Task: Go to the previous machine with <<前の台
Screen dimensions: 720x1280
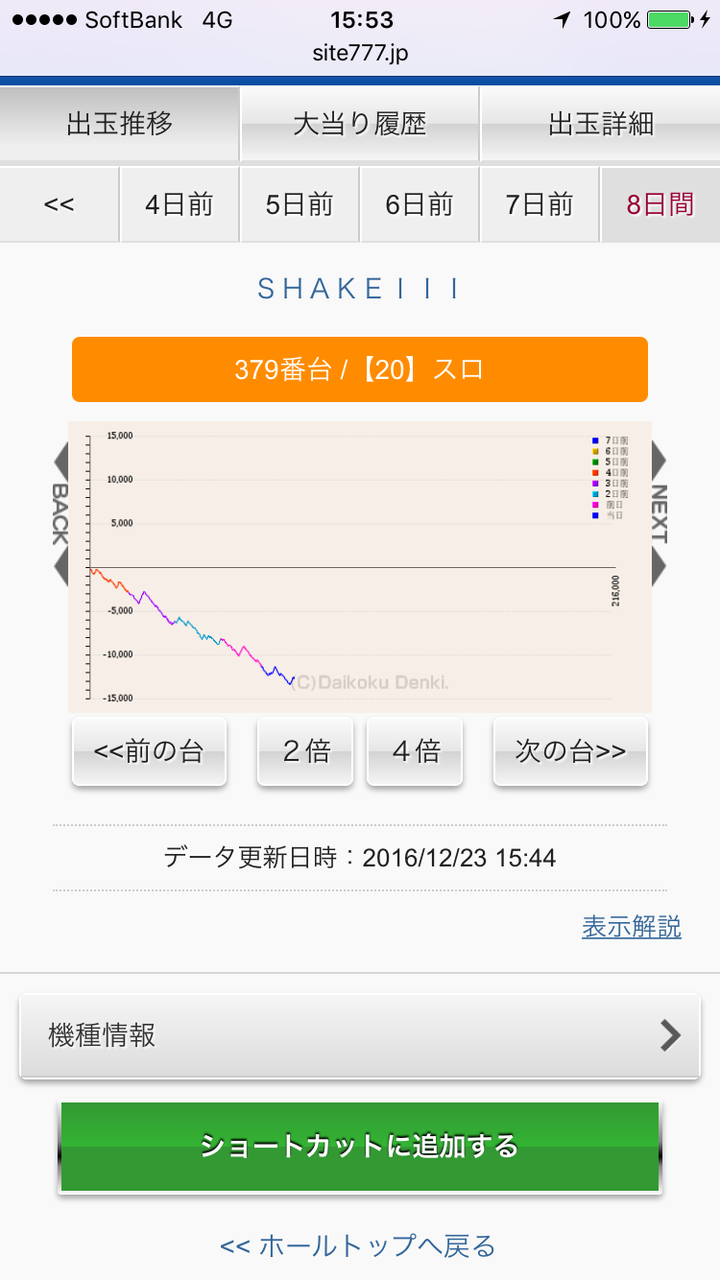Action: coord(149,751)
